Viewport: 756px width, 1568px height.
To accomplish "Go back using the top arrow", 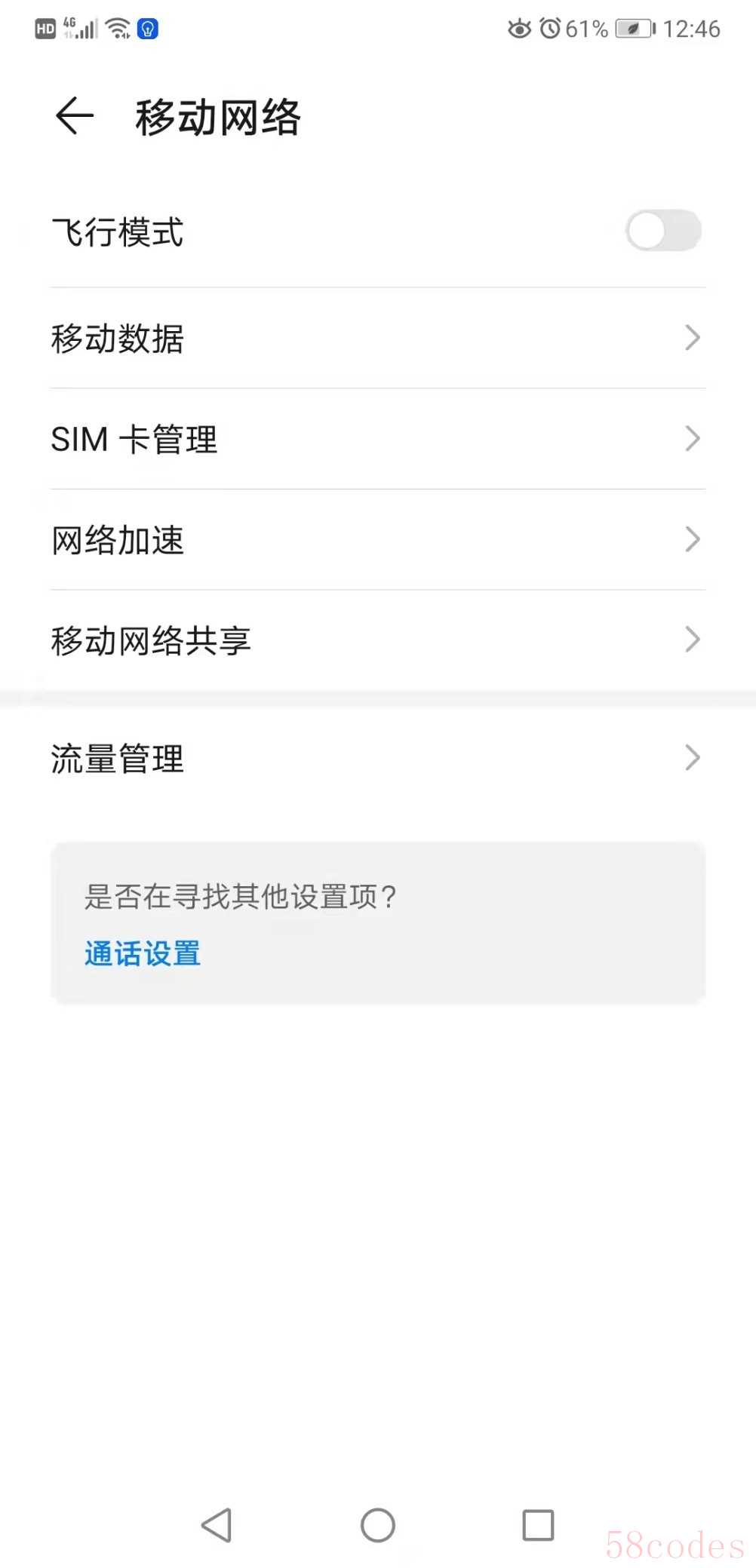I will pos(75,117).
